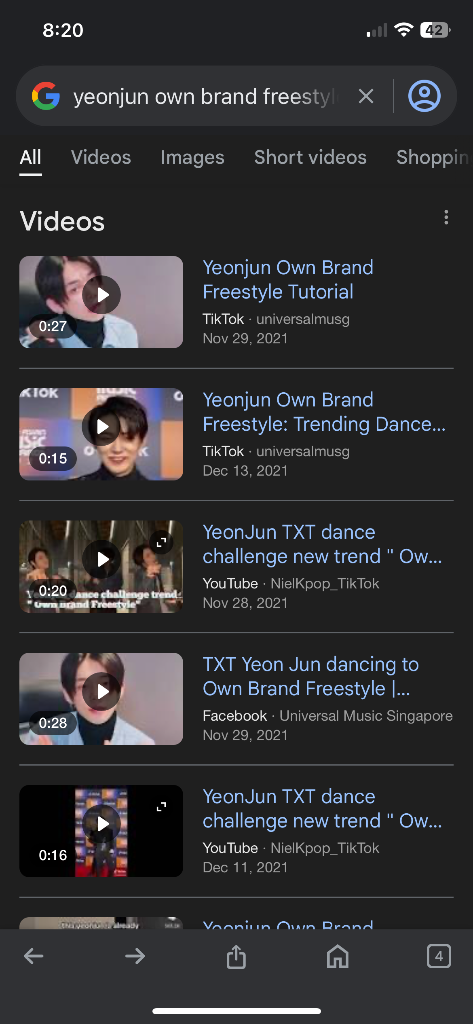Image resolution: width=473 pixels, height=1024 pixels.
Task: Open Yeonjun Own Brand Freestyle Tutorial result
Action: click(x=288, y=280)
